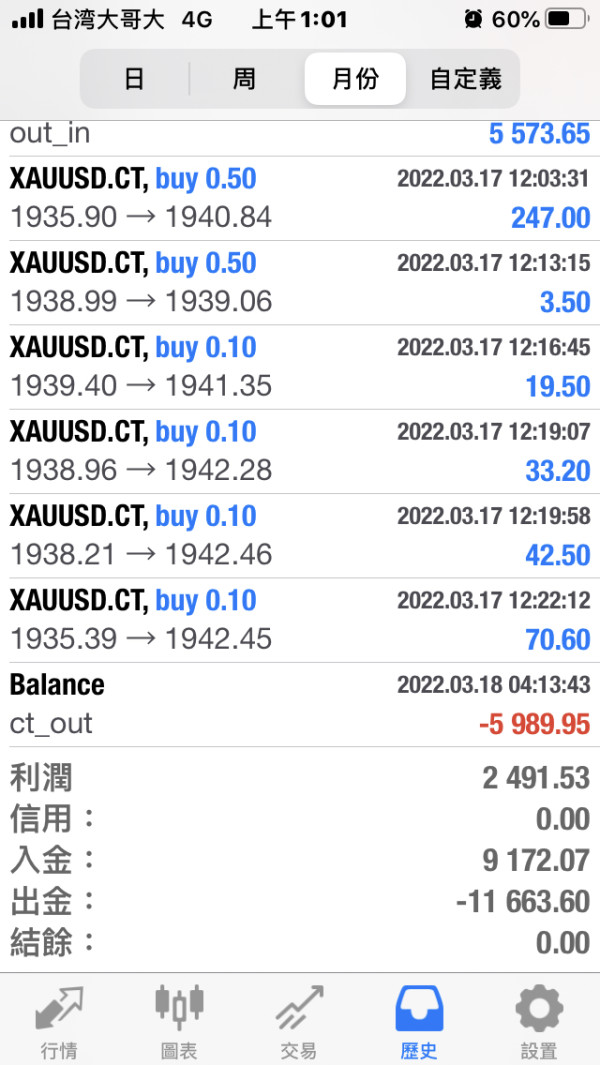Open the 設置 settings tab

point(539,1020)
